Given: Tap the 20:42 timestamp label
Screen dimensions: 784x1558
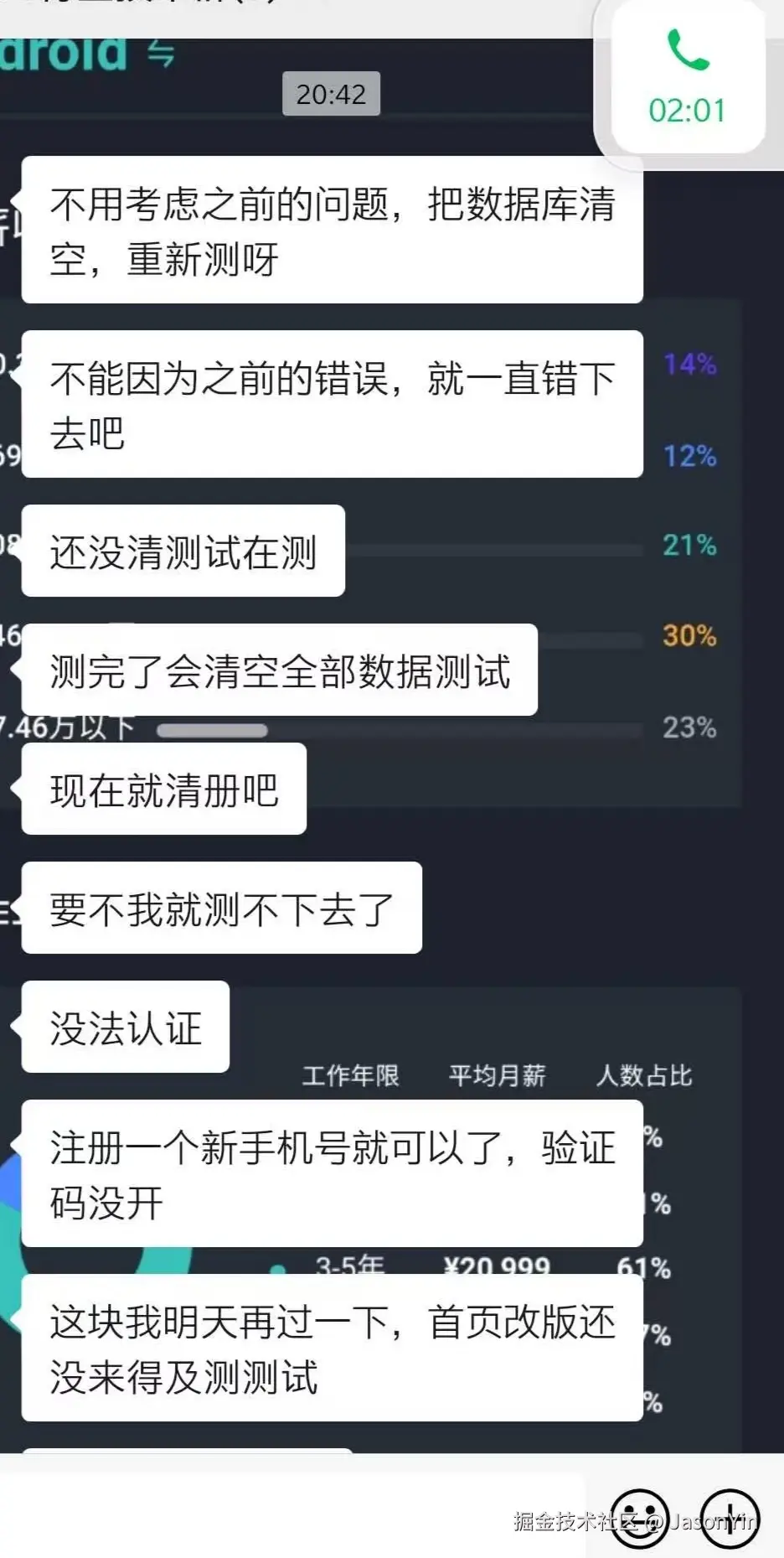Looking at the screenshot, I should tap(331, 94).
